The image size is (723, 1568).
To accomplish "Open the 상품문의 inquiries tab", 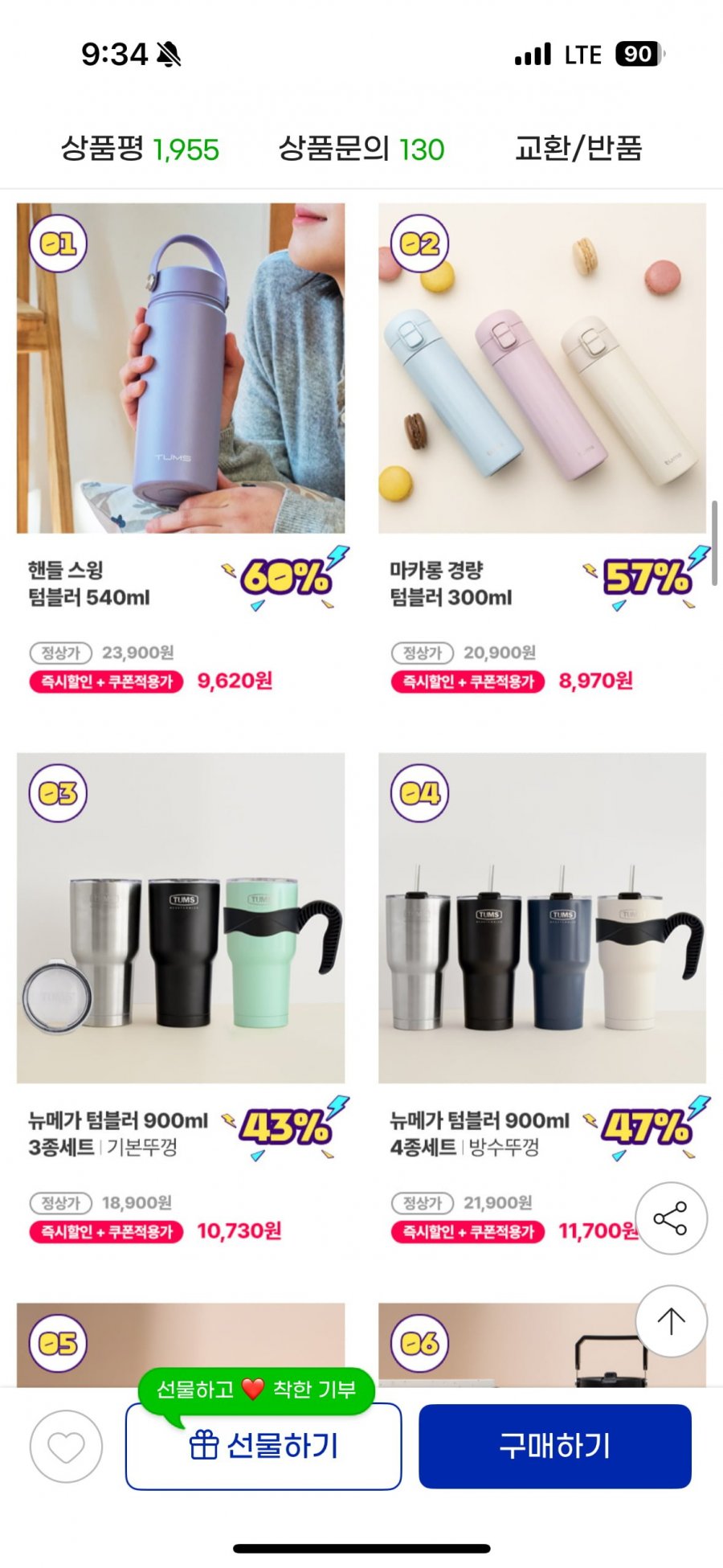I will [x=361, y=149].
